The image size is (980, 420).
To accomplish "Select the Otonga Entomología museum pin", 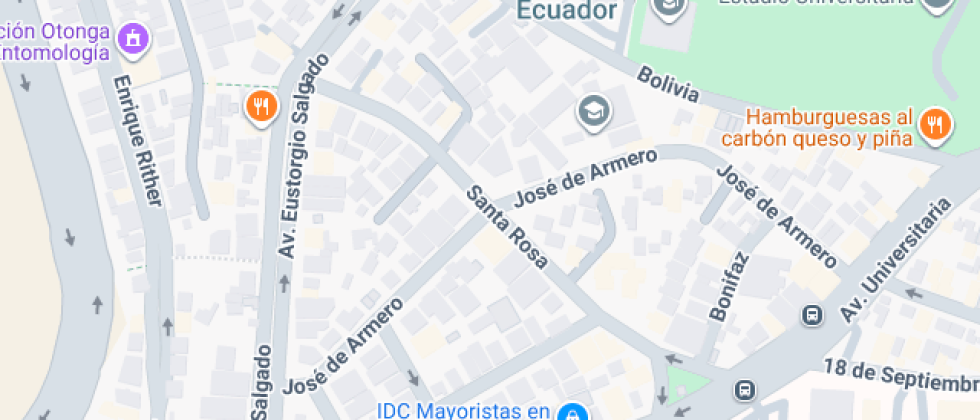I will 131,39.
